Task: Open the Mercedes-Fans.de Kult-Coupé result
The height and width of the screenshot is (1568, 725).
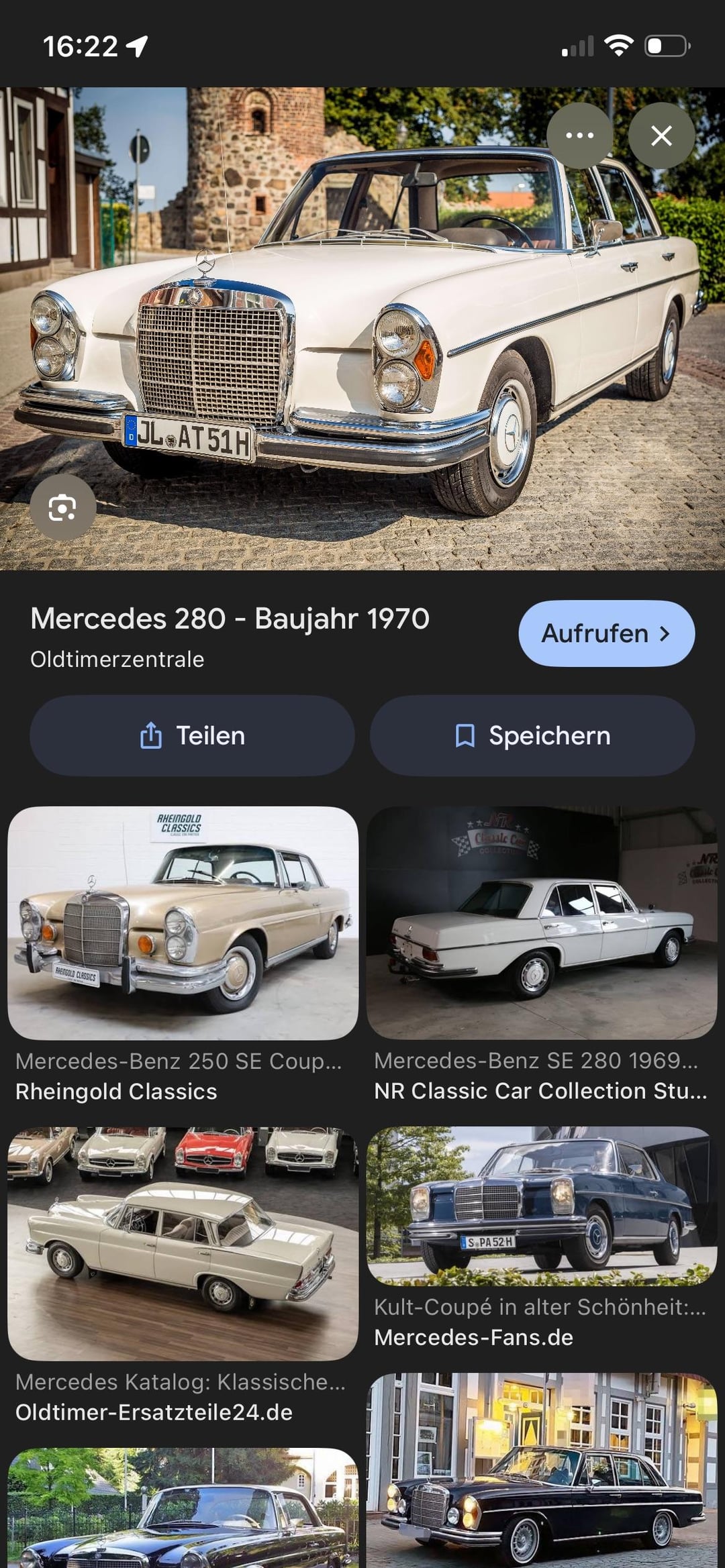Action: click(541, 1206)
